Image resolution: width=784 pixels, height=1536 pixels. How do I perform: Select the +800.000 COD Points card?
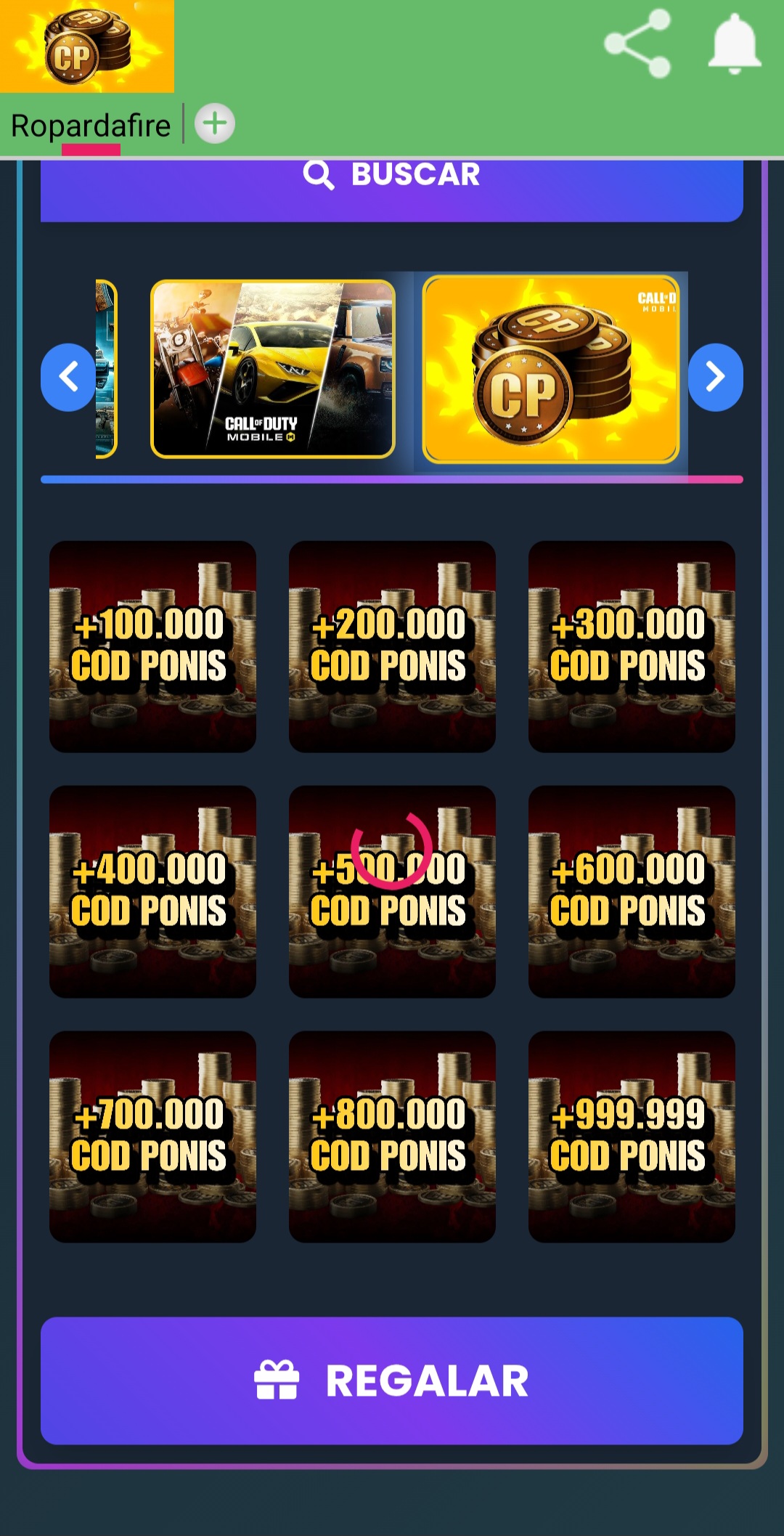(x=392, y=1137)
